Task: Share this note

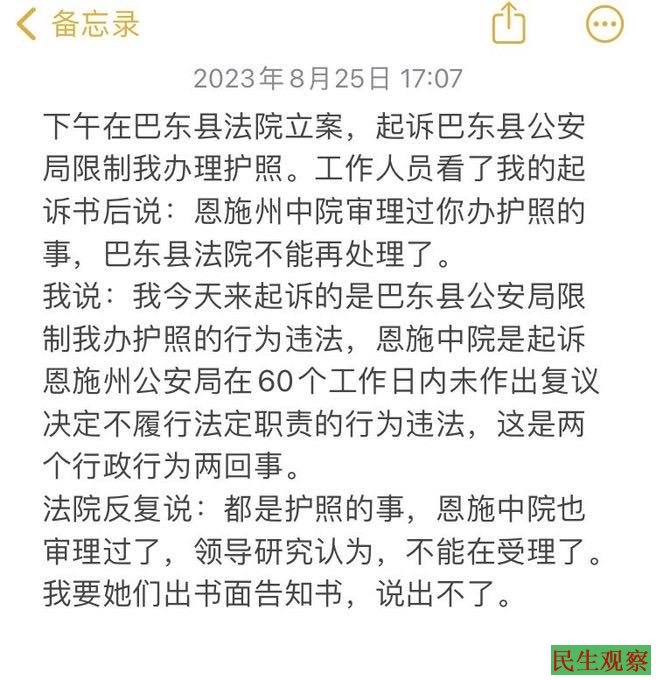Action: coord(509,23)
